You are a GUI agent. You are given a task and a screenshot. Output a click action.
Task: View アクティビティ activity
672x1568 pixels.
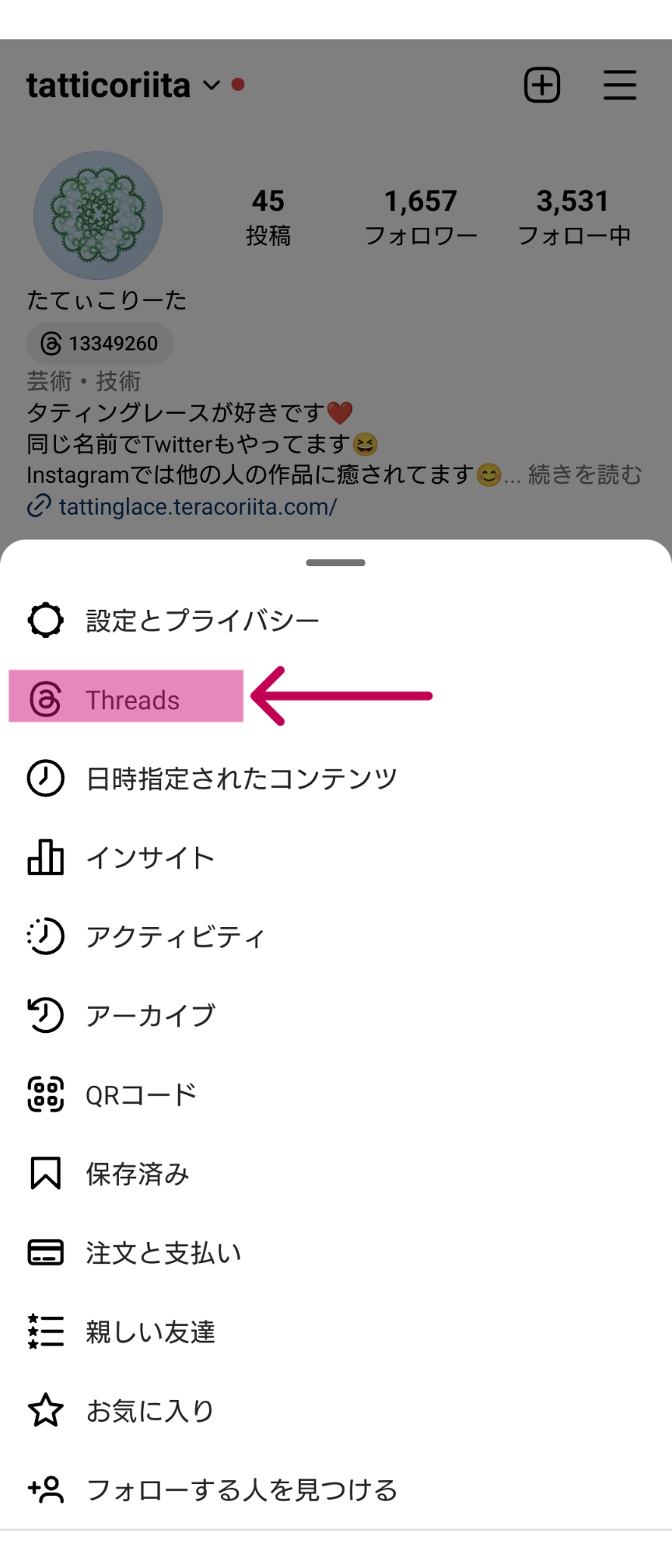(176, 936)
